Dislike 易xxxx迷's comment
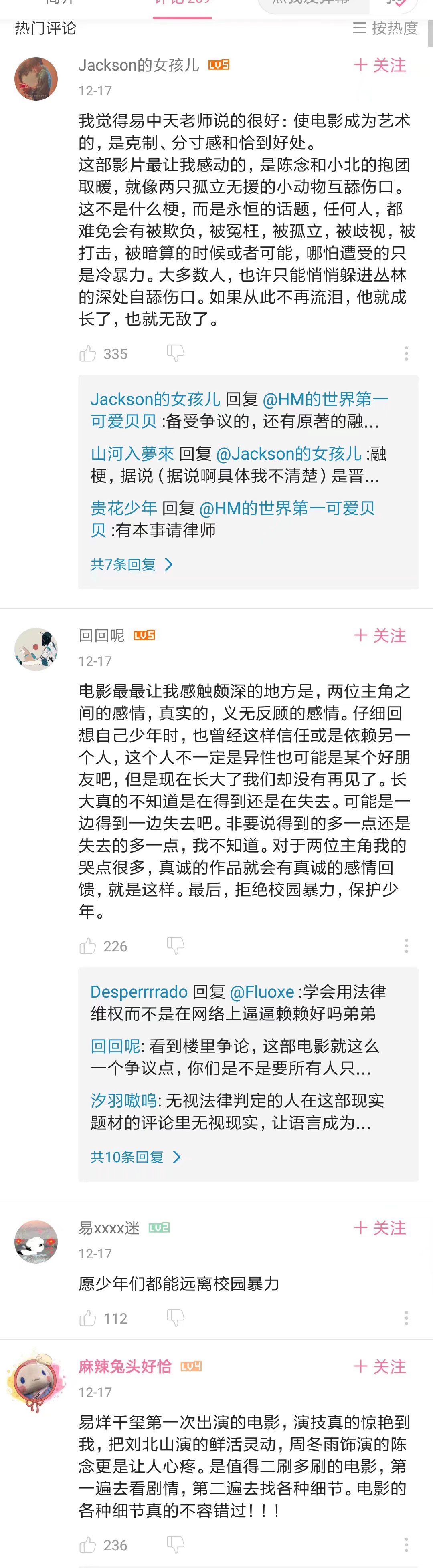The height and width of the screenshot is (1568, 433). coord(175,1318)
